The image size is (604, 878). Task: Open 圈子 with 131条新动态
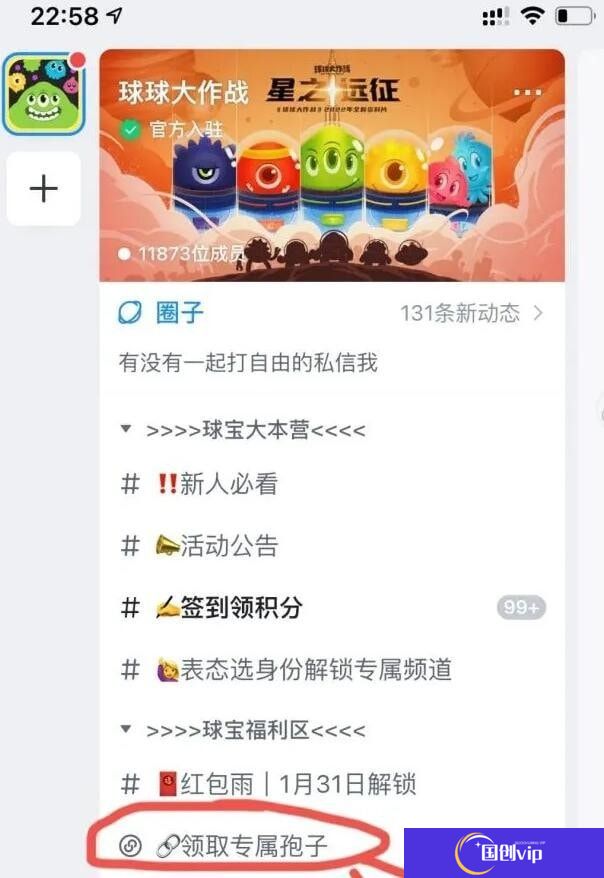pyautogui.click(x=331, y=313)
